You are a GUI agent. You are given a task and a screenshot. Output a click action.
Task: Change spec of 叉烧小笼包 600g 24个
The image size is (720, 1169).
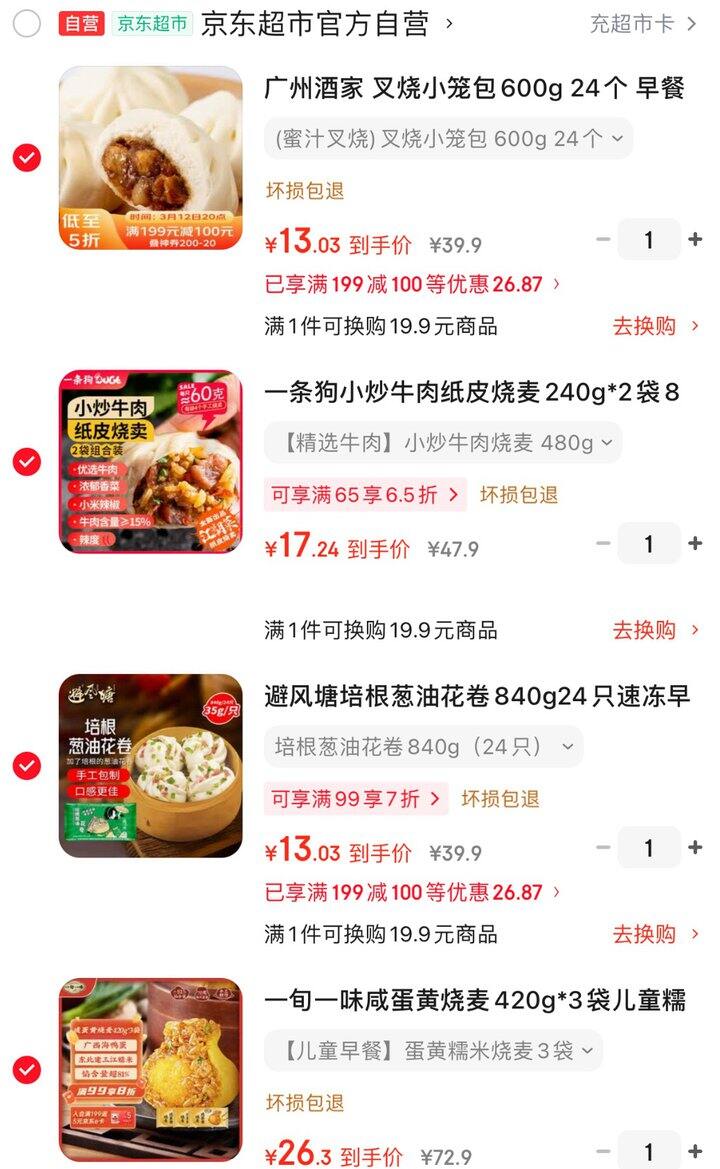tap(448, 139)
